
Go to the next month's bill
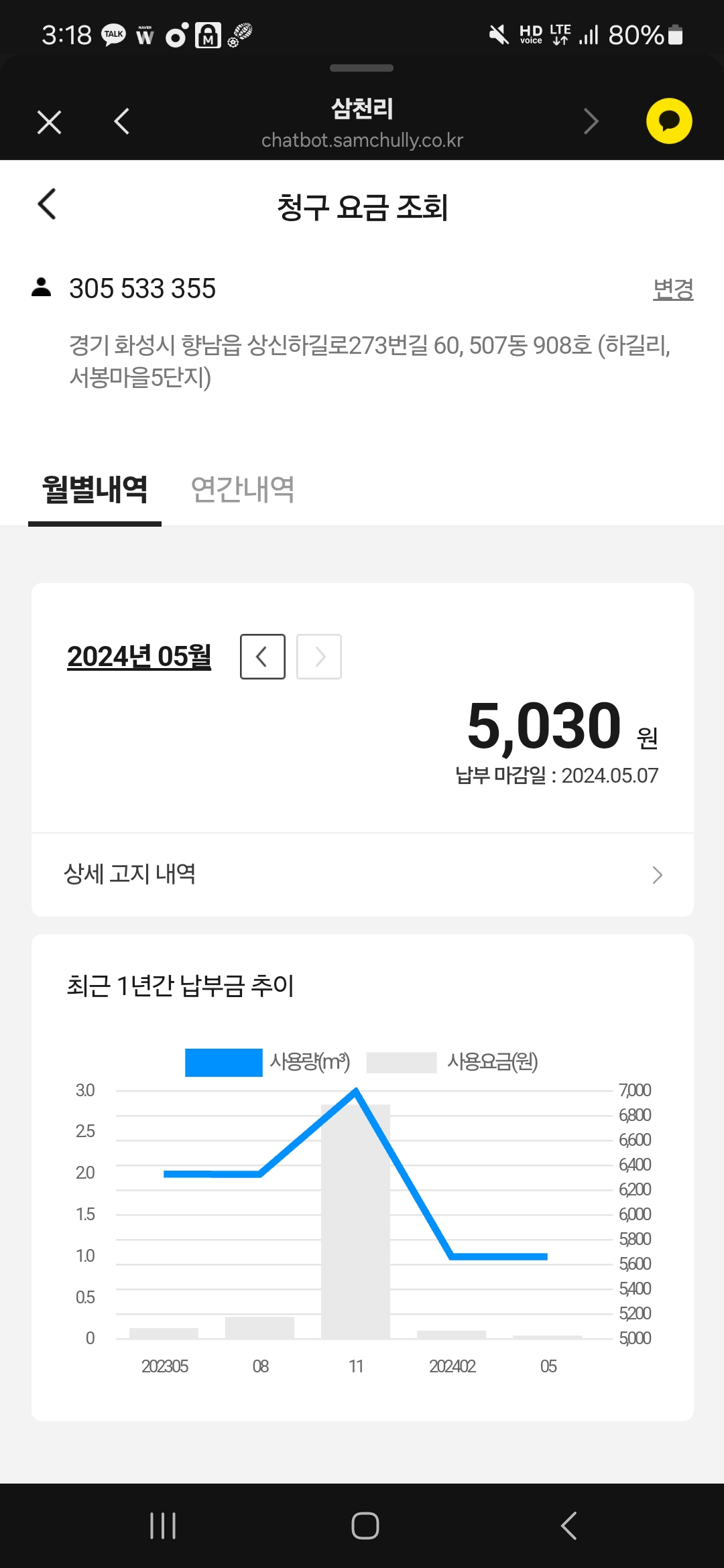click(319, 657)
